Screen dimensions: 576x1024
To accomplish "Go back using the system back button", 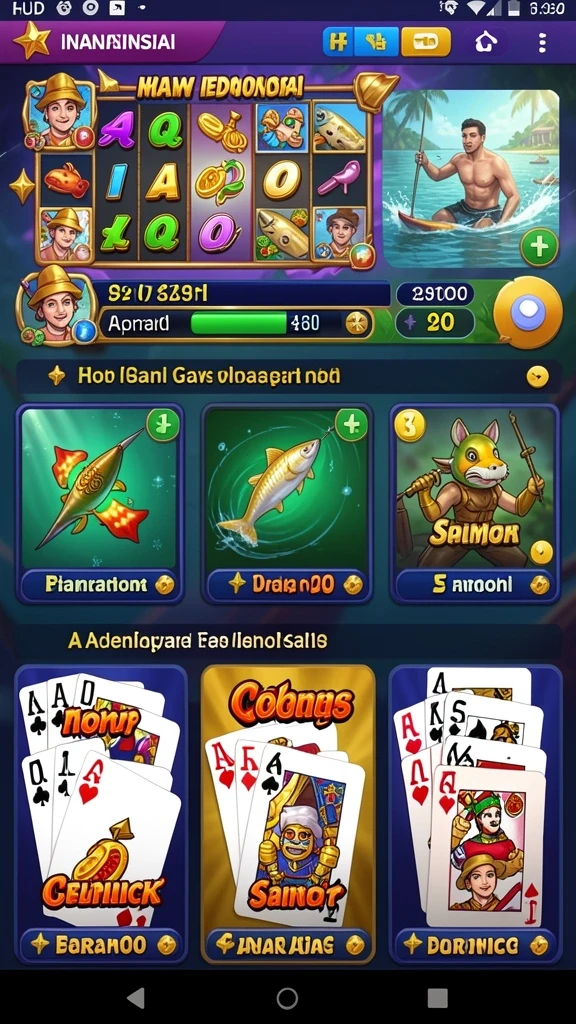I will tap(136, 997).
